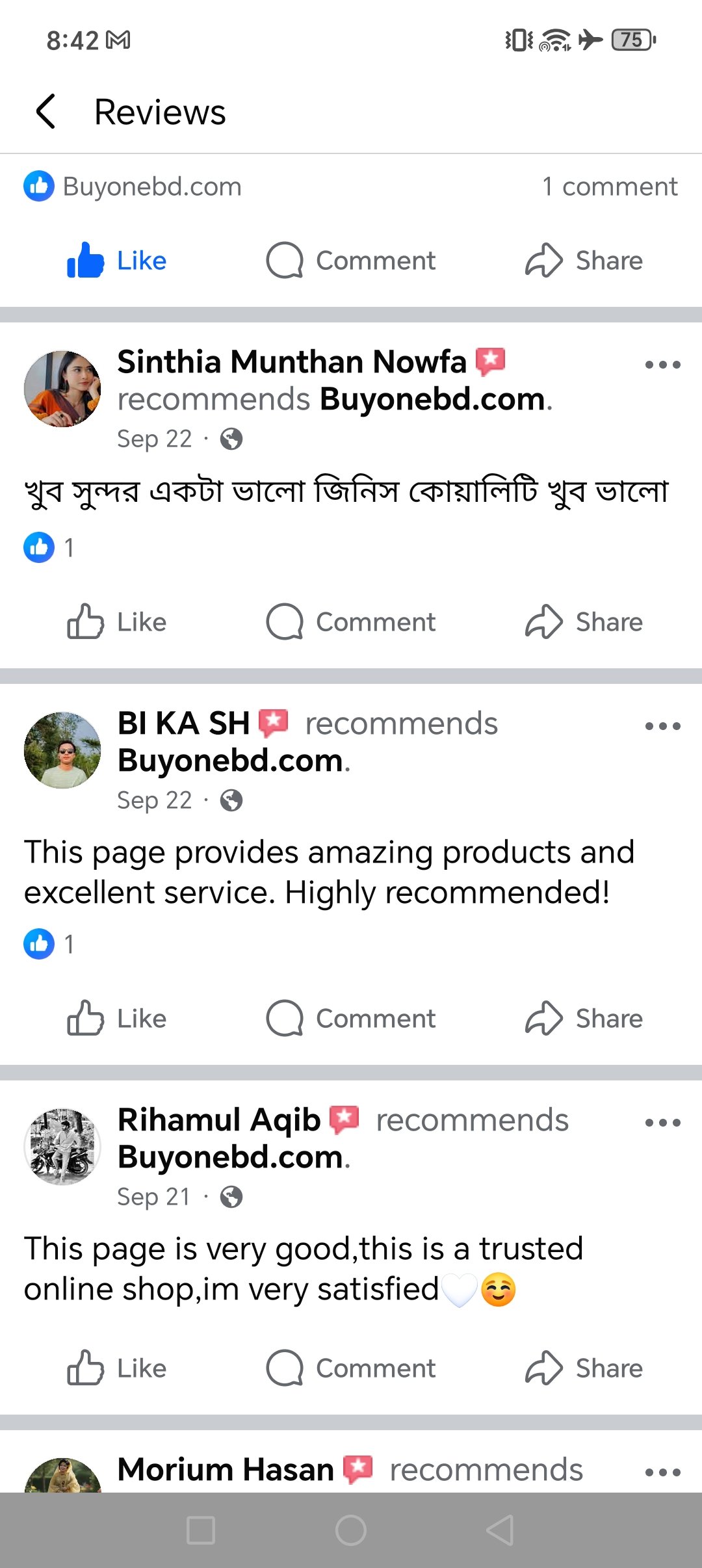Comment on Sinthia Munthan Nowfa's review
702x1568 pixels.
(351, 622)
